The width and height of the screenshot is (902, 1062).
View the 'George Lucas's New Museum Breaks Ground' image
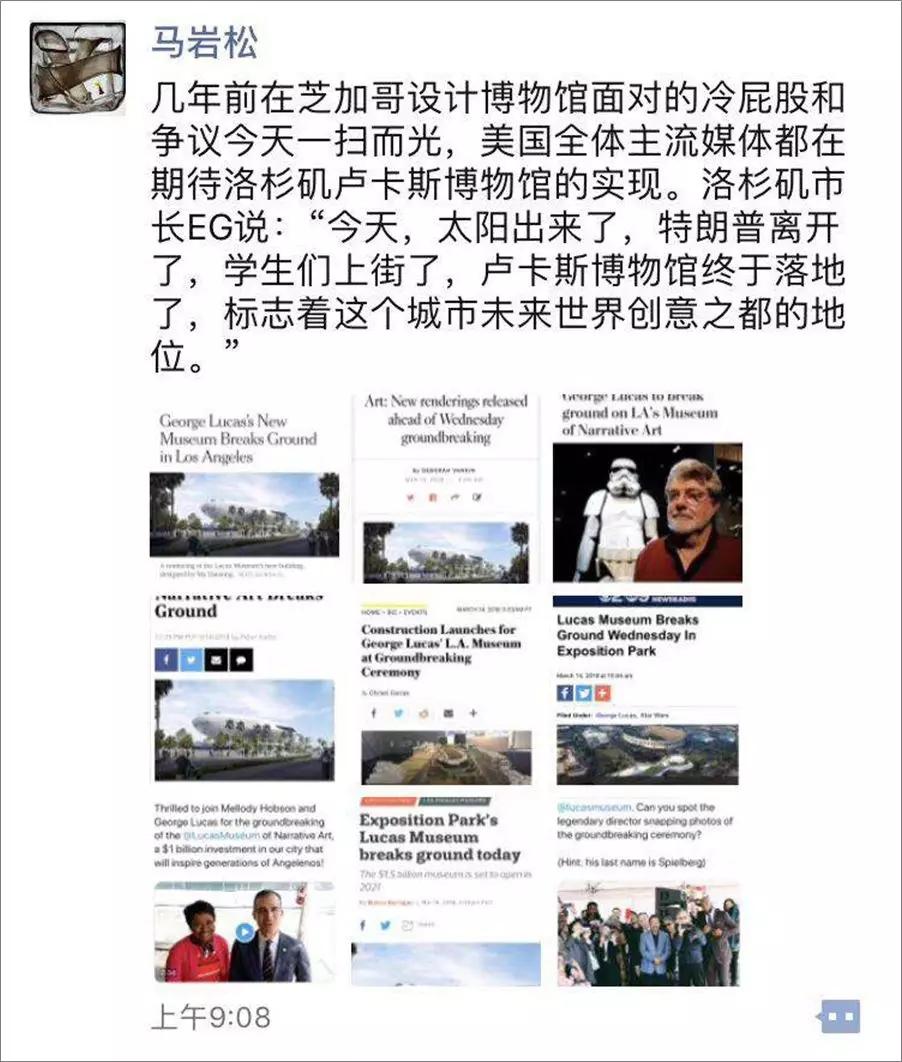pos(244,490)
